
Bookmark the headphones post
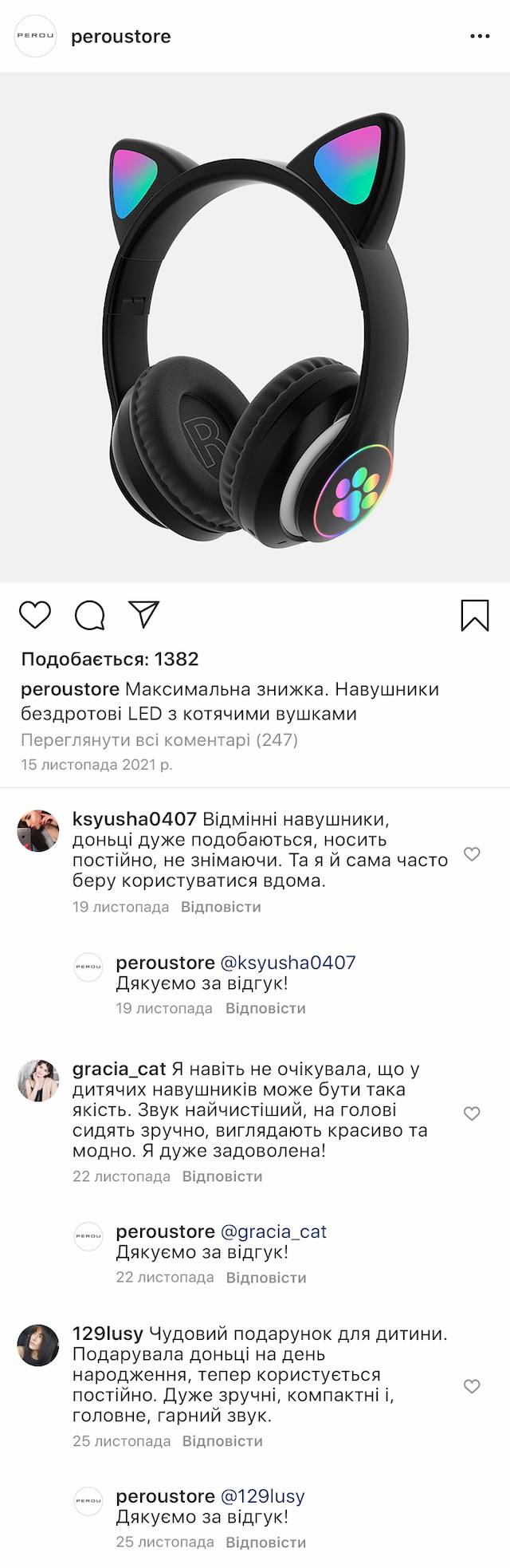point(475,616)
